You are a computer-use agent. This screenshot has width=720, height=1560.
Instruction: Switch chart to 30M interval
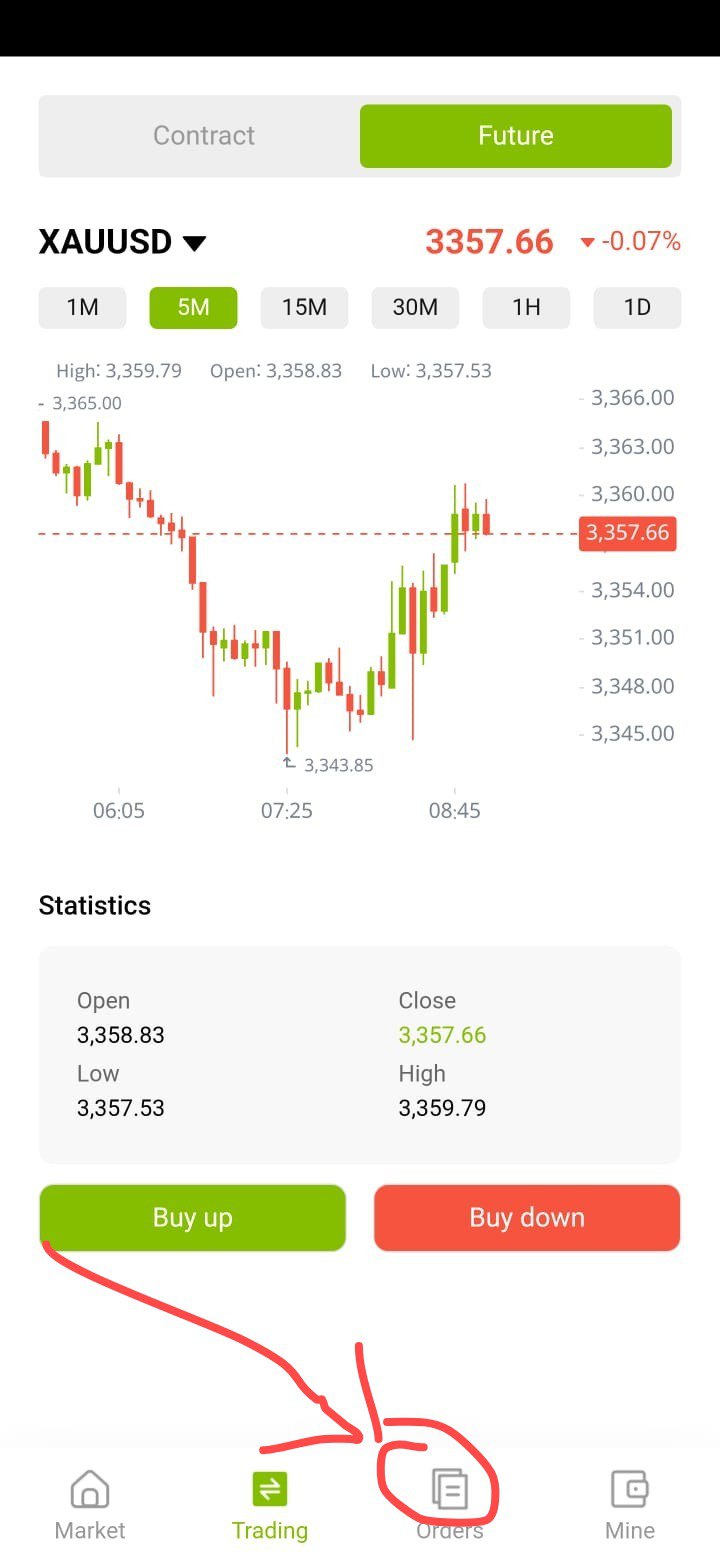tap(415, 308)
